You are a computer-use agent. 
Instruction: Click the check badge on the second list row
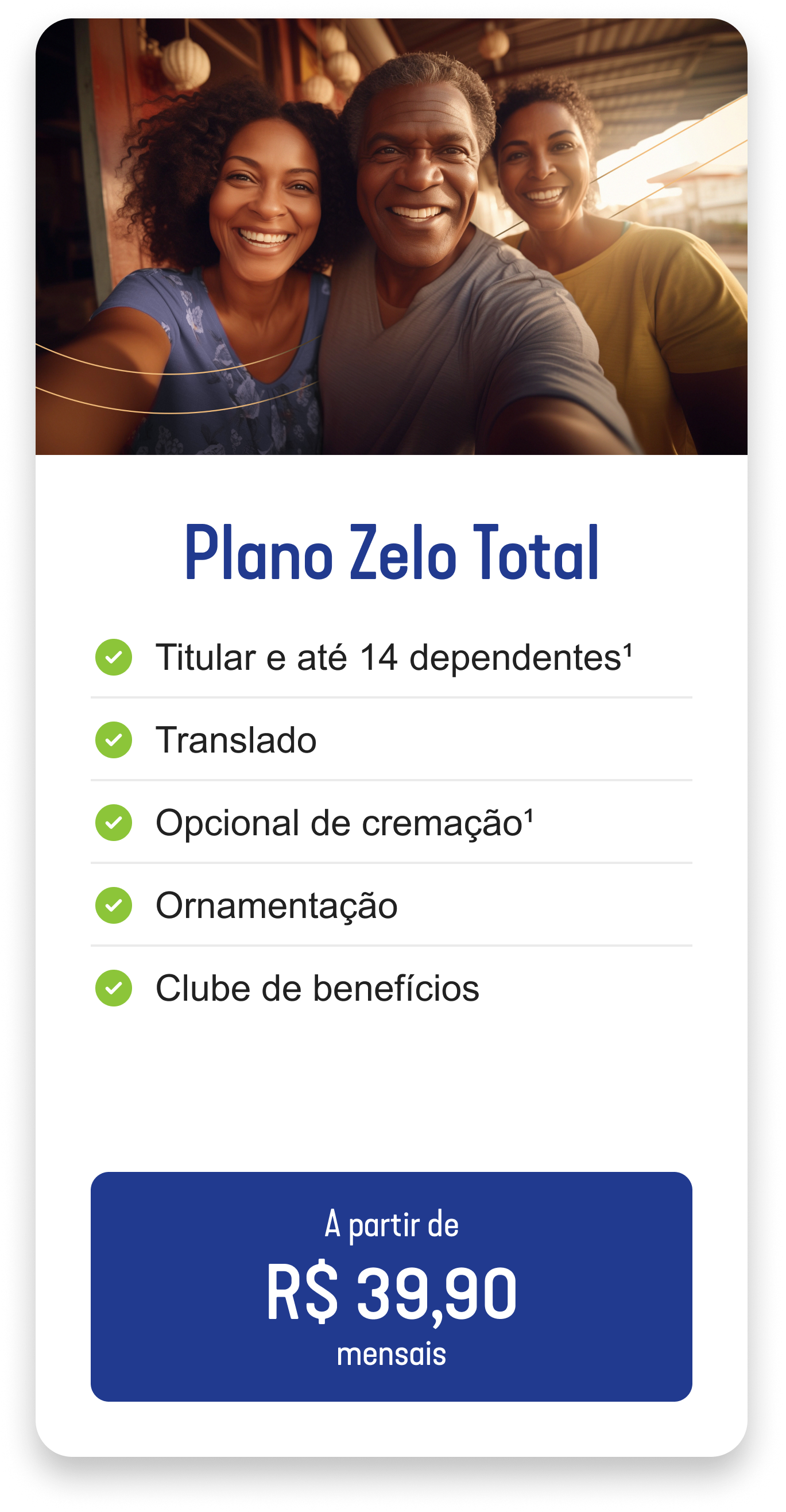[x=113, y=741]
